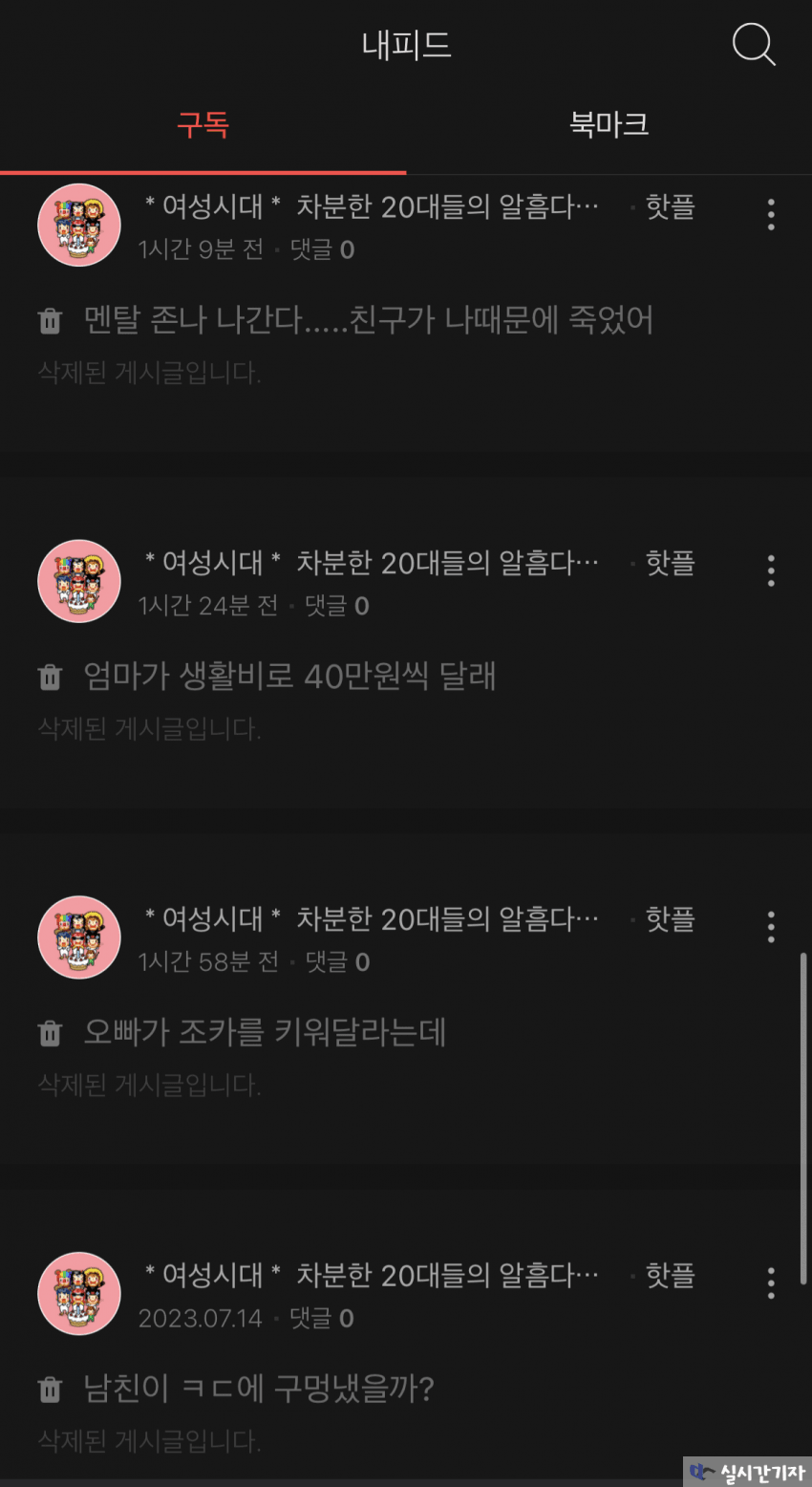This screenshot has height=1487, width=812.
Task: Open 여성시대 cafe name on 1시간 58분 전 post
Action: (x=212, y=919)
